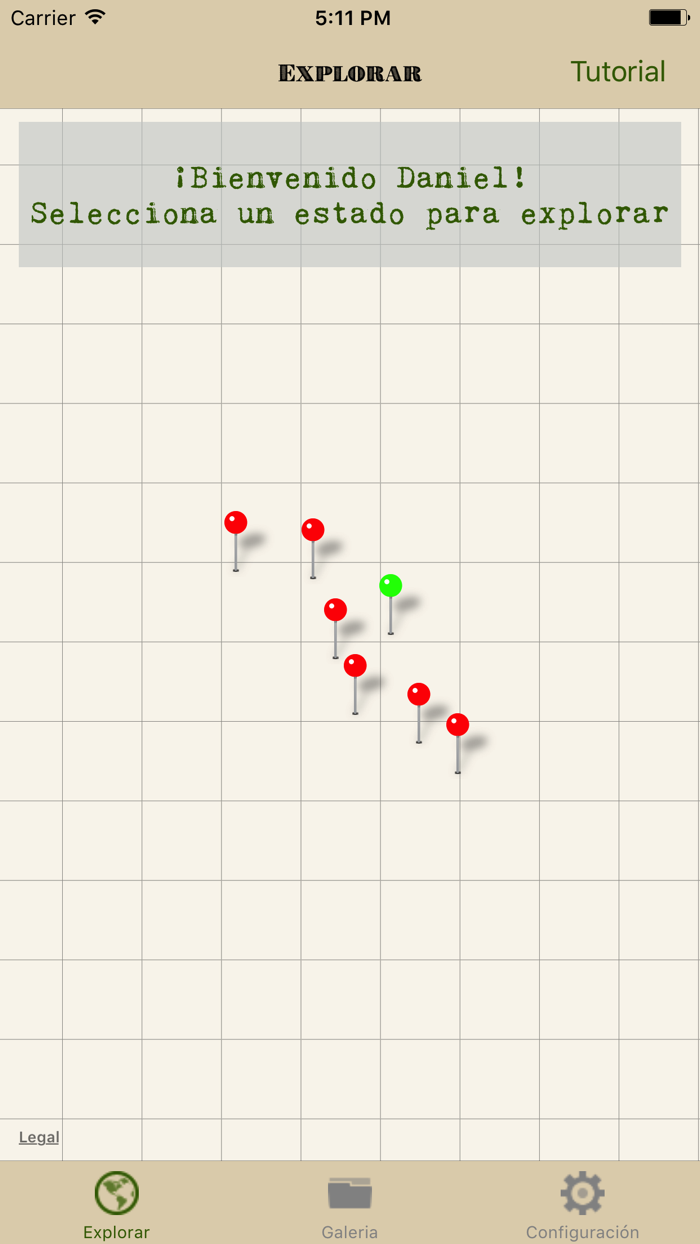Select the green map pin
This screenshot has width=700, height=1244.
pos(391,587)
